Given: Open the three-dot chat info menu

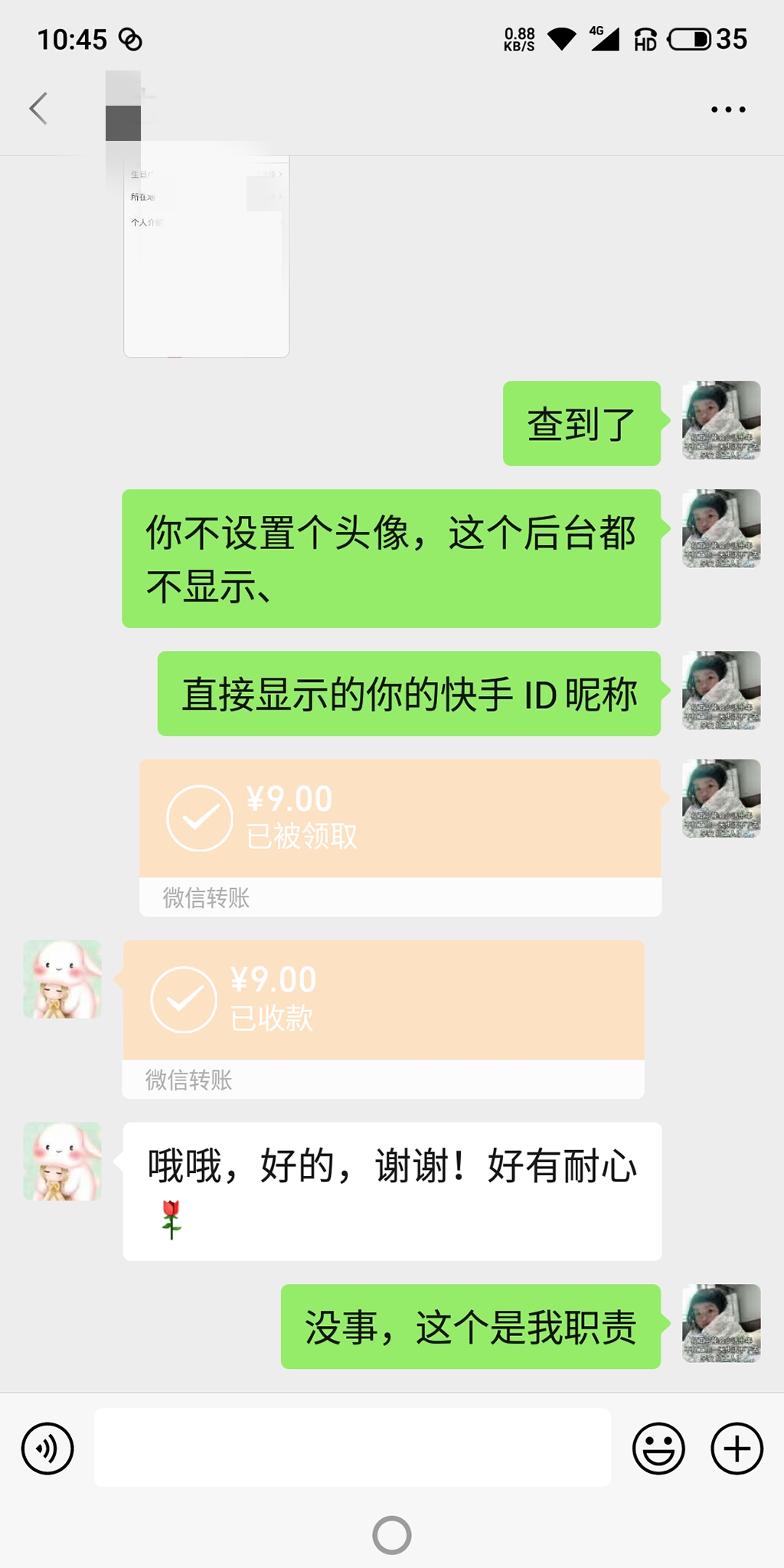Looking at the screenshot, I should pos(728,109).
